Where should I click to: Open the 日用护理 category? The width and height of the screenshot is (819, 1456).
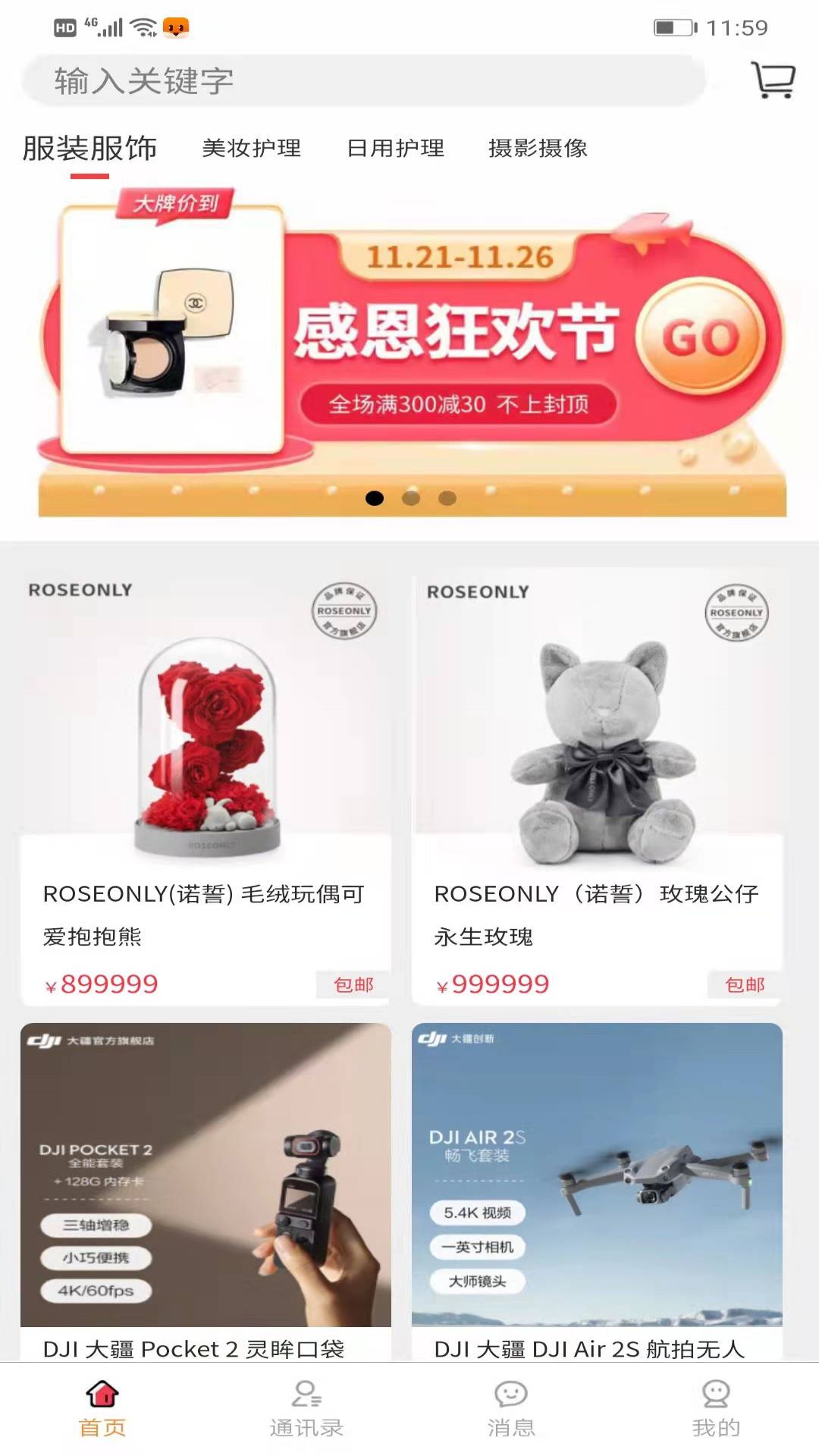pos(396,149)
